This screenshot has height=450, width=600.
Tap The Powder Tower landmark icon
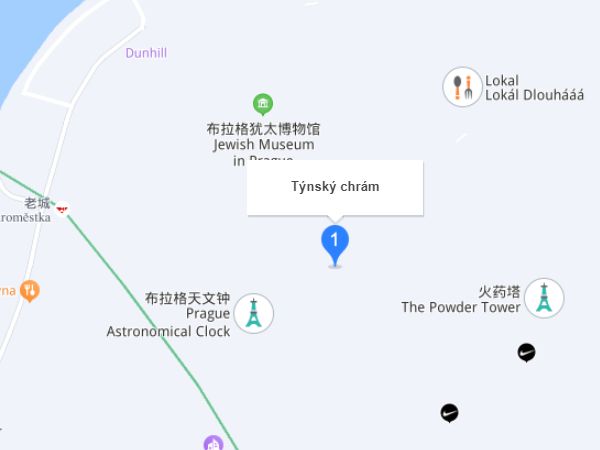coord(544,298)
